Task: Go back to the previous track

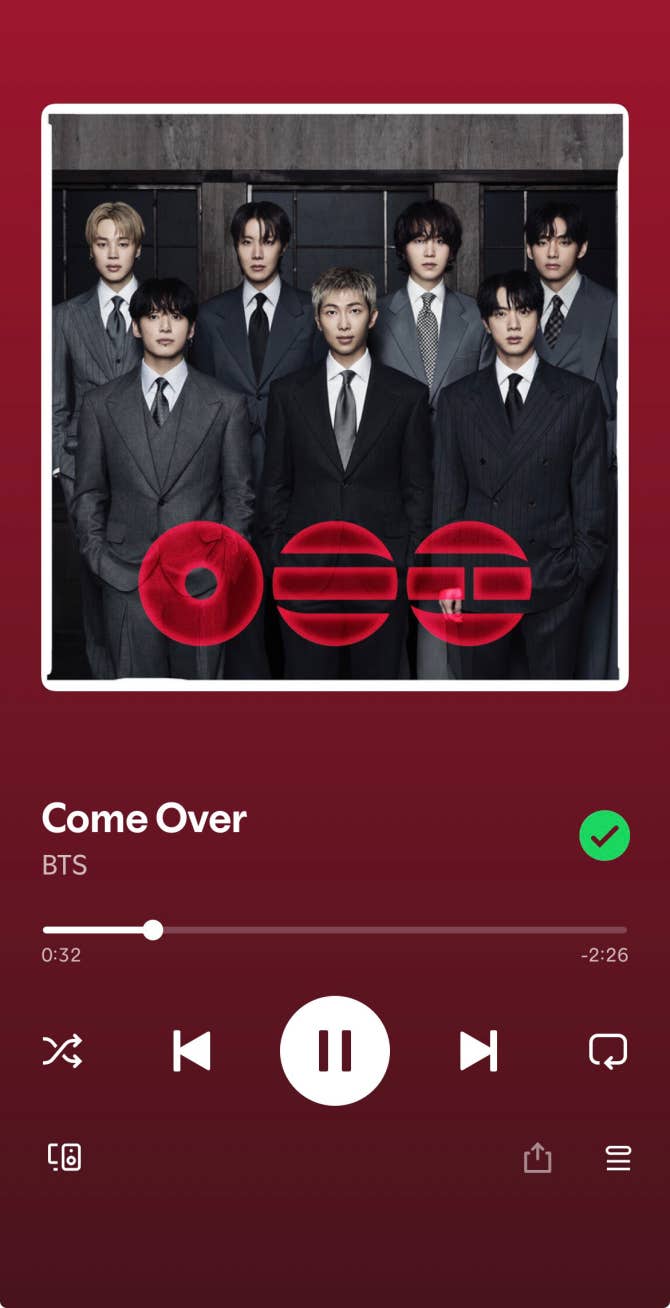Action: [x=192, y=1051]
